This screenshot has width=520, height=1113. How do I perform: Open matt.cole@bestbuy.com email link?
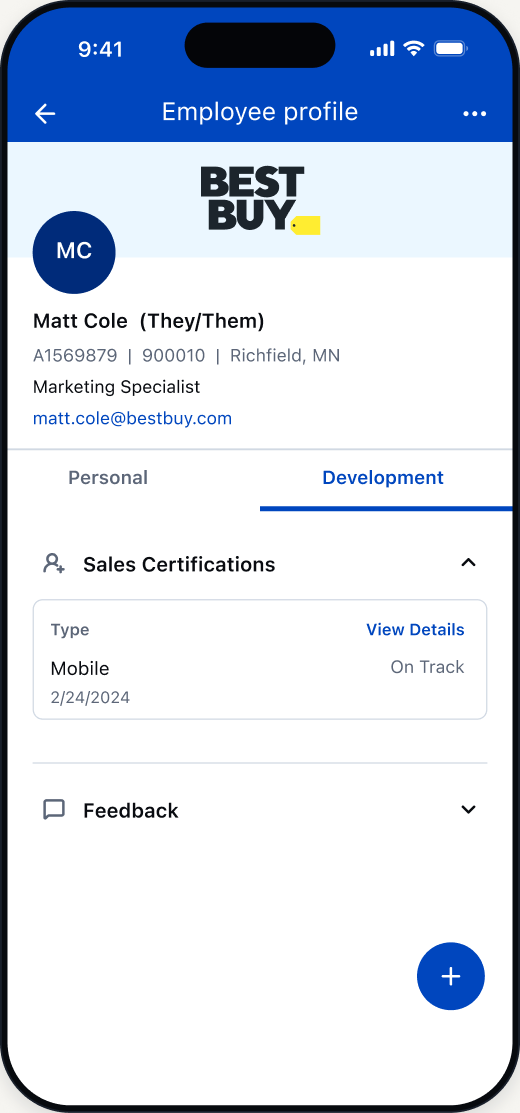[133, 418]
